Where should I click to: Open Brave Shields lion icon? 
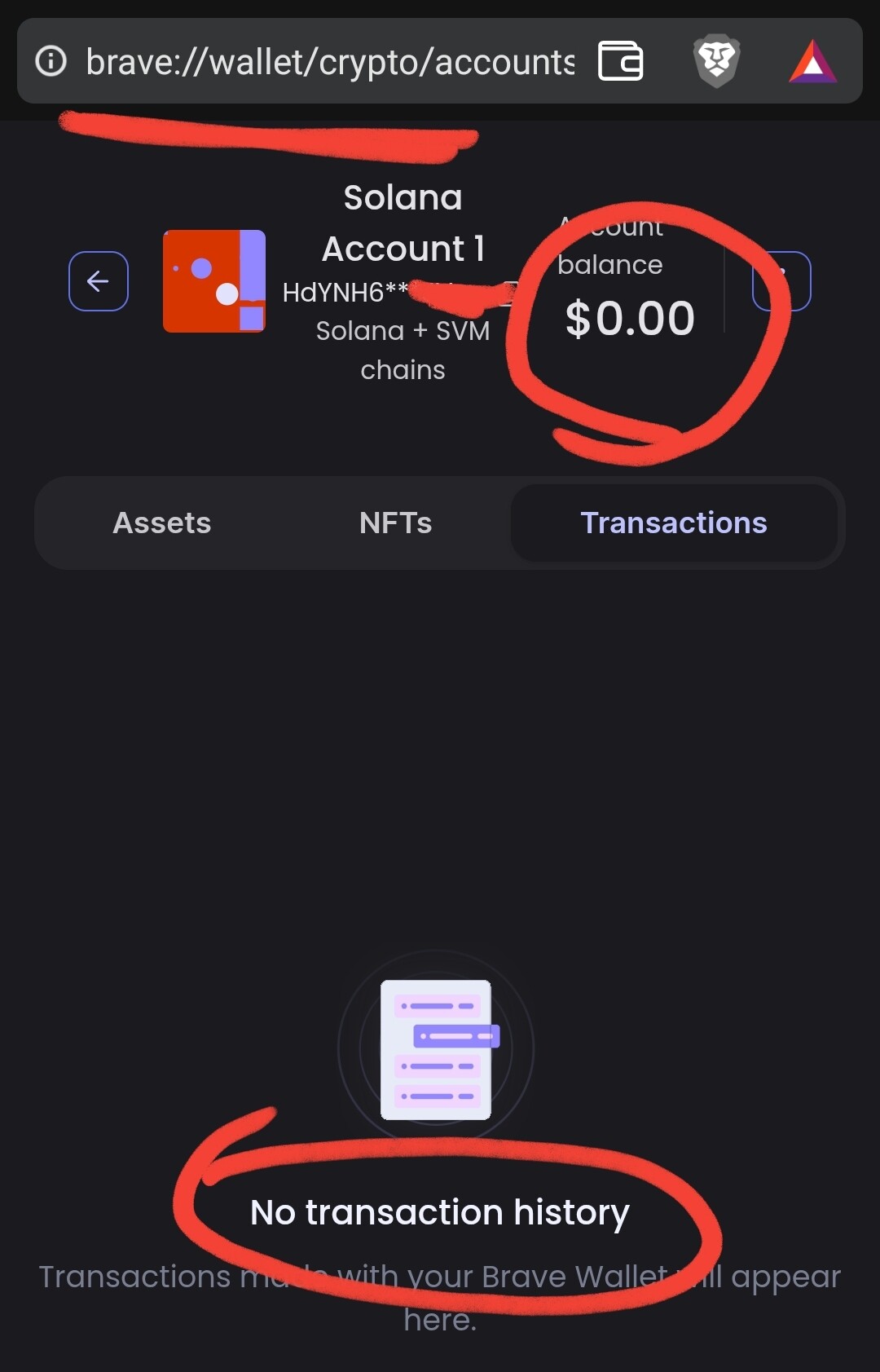(716, 62)
